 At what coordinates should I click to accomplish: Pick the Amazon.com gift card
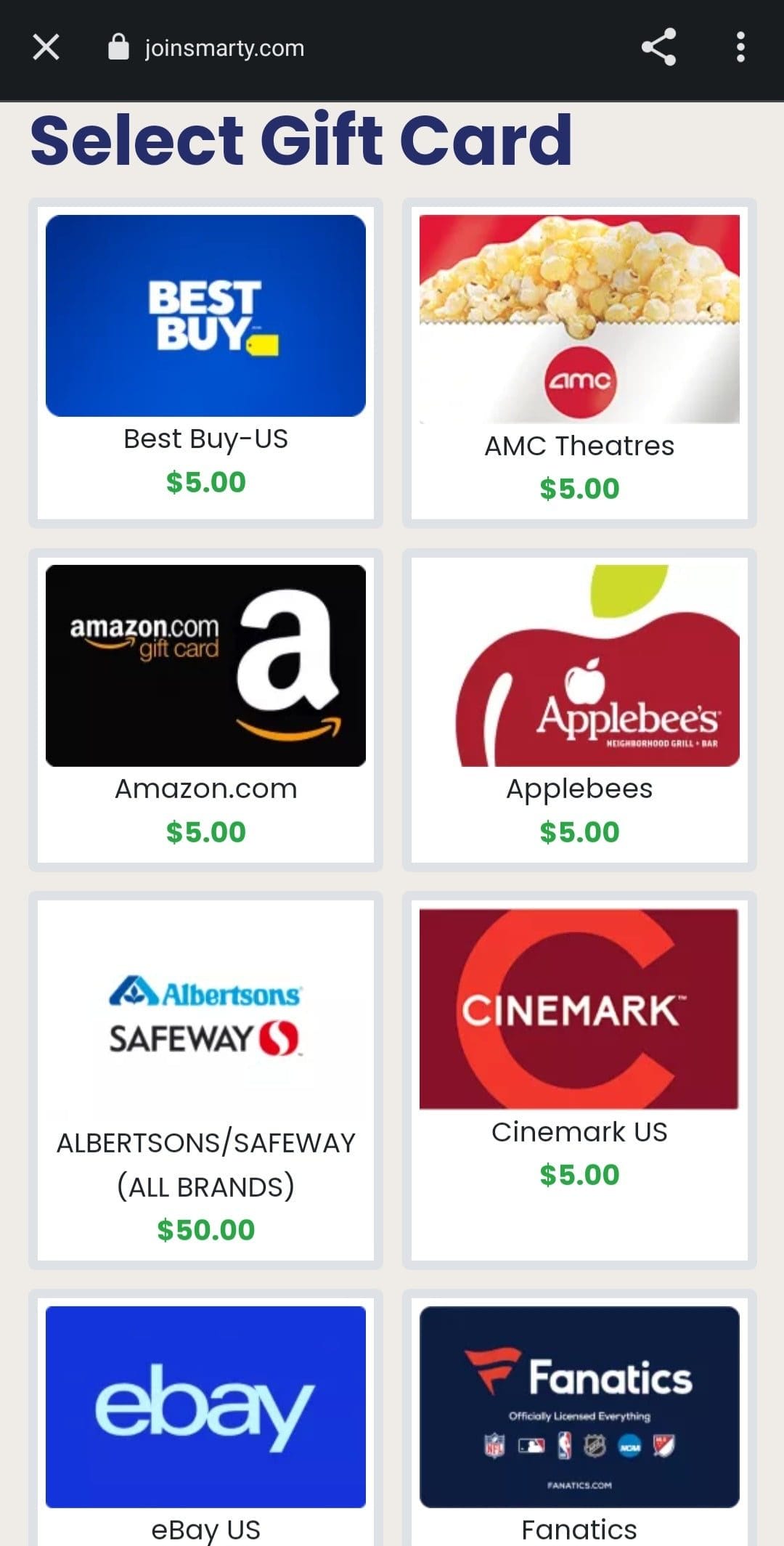tap(205, 710)
